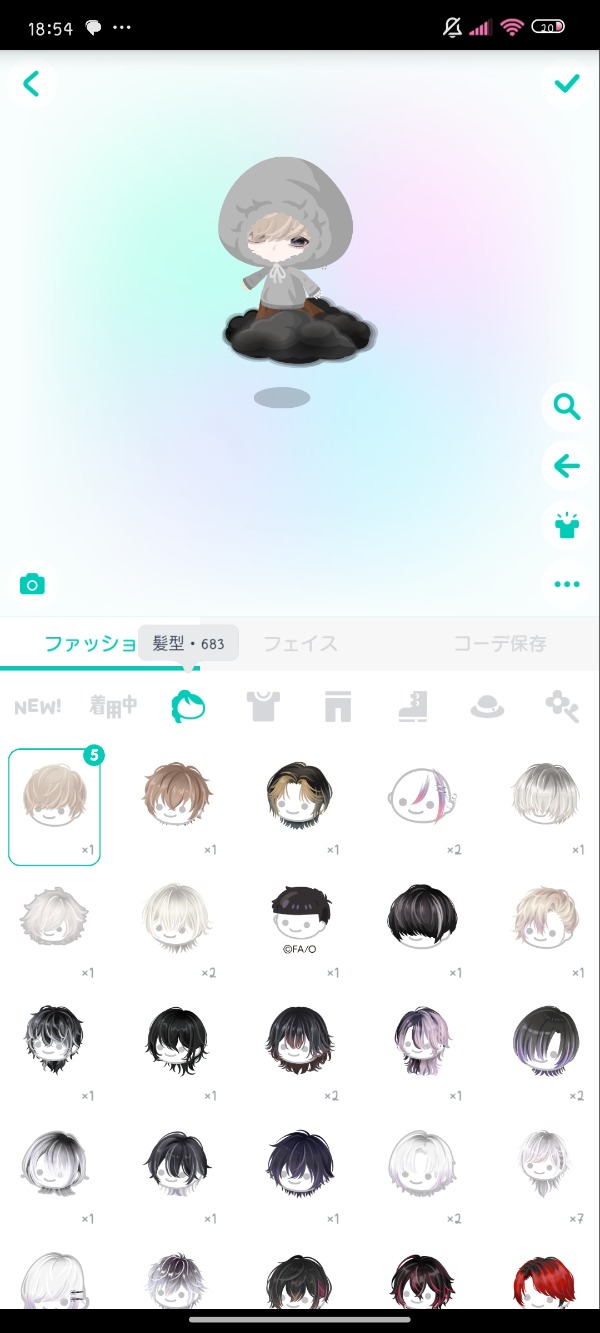Screen dimensions: 600x1333
Task: Confirm changes with the checkmark
Action: [567, 84]
